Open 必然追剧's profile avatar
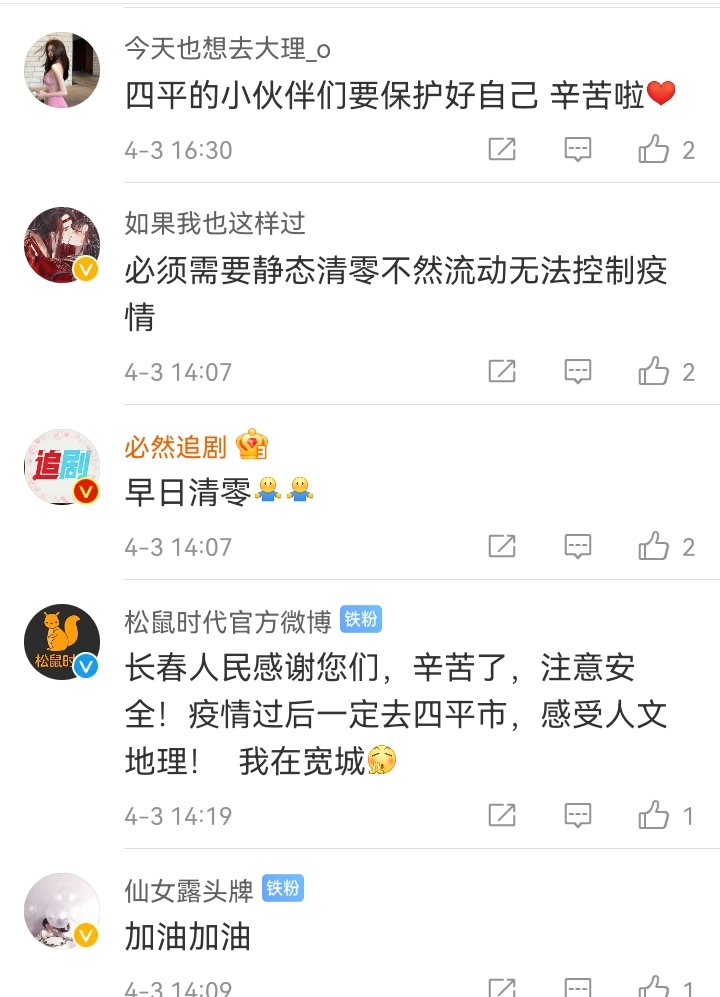This screenshot has width=720, height=997. (62, 467)
